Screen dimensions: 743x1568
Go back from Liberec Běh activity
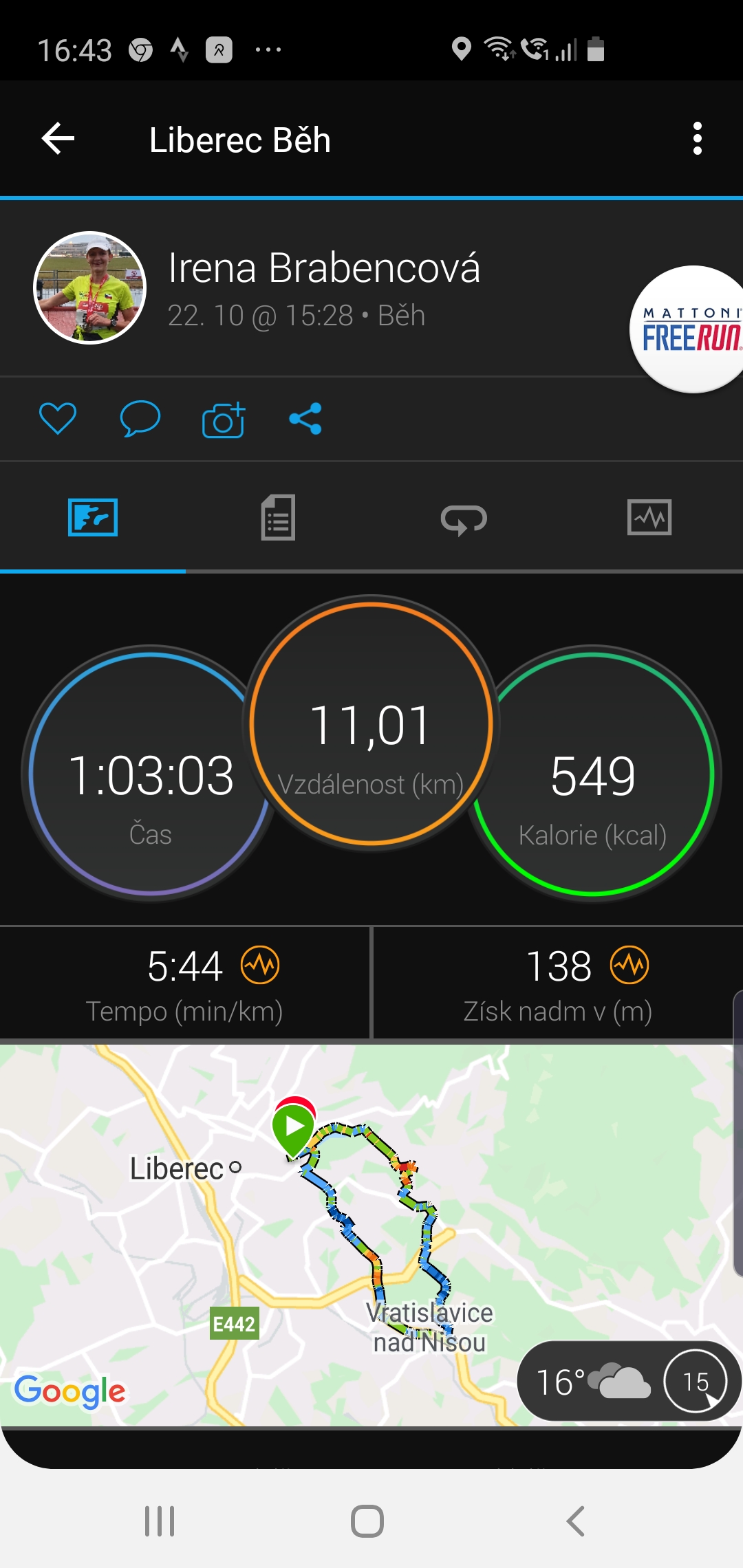(58, 139)
